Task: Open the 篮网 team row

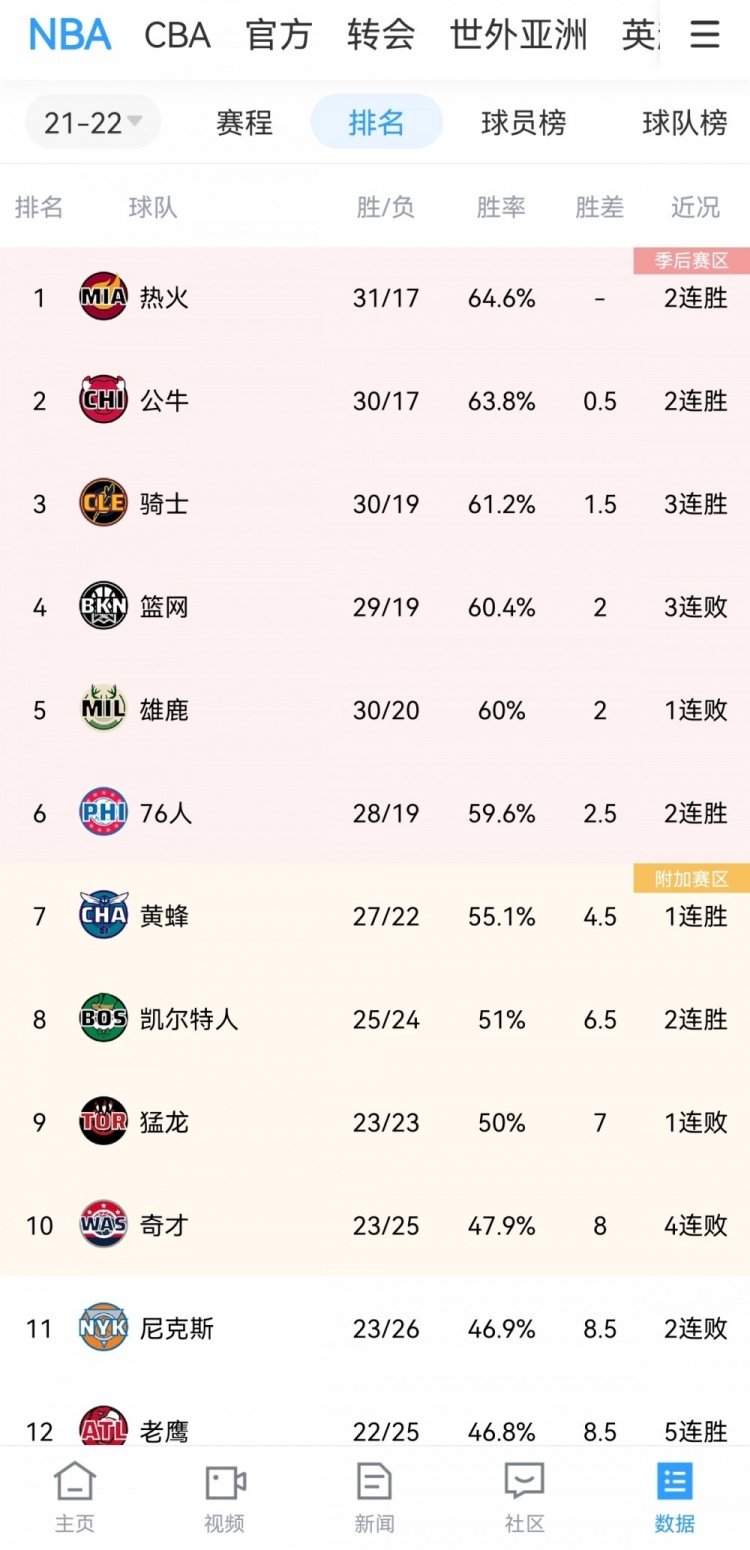Action: point(375,607)
